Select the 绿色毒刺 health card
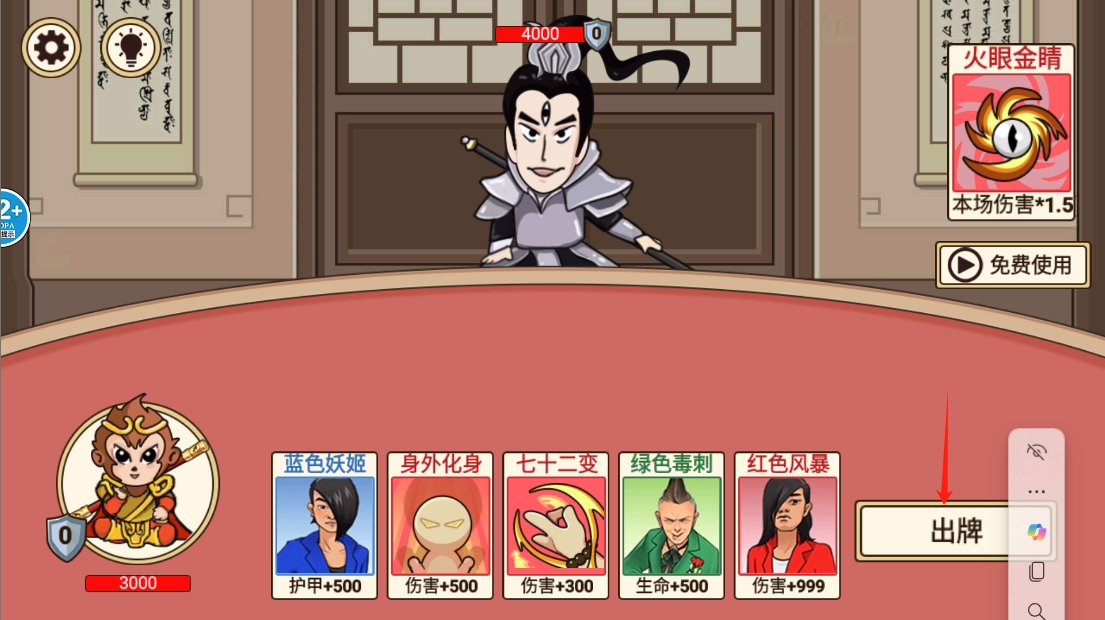Viewport: 1105px width, 620px height. tap(671, 525)
